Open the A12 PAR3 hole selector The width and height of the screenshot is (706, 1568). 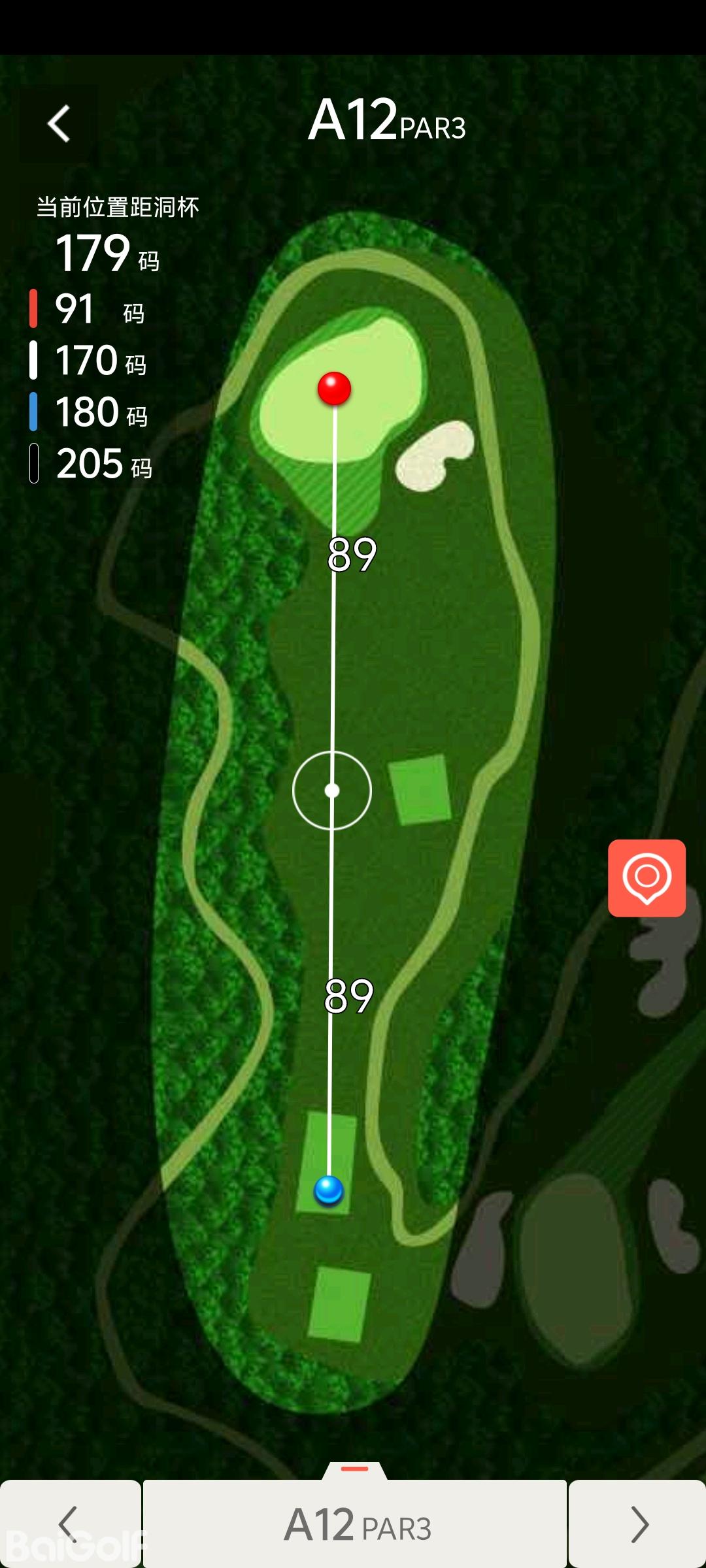pos(356,1525)
